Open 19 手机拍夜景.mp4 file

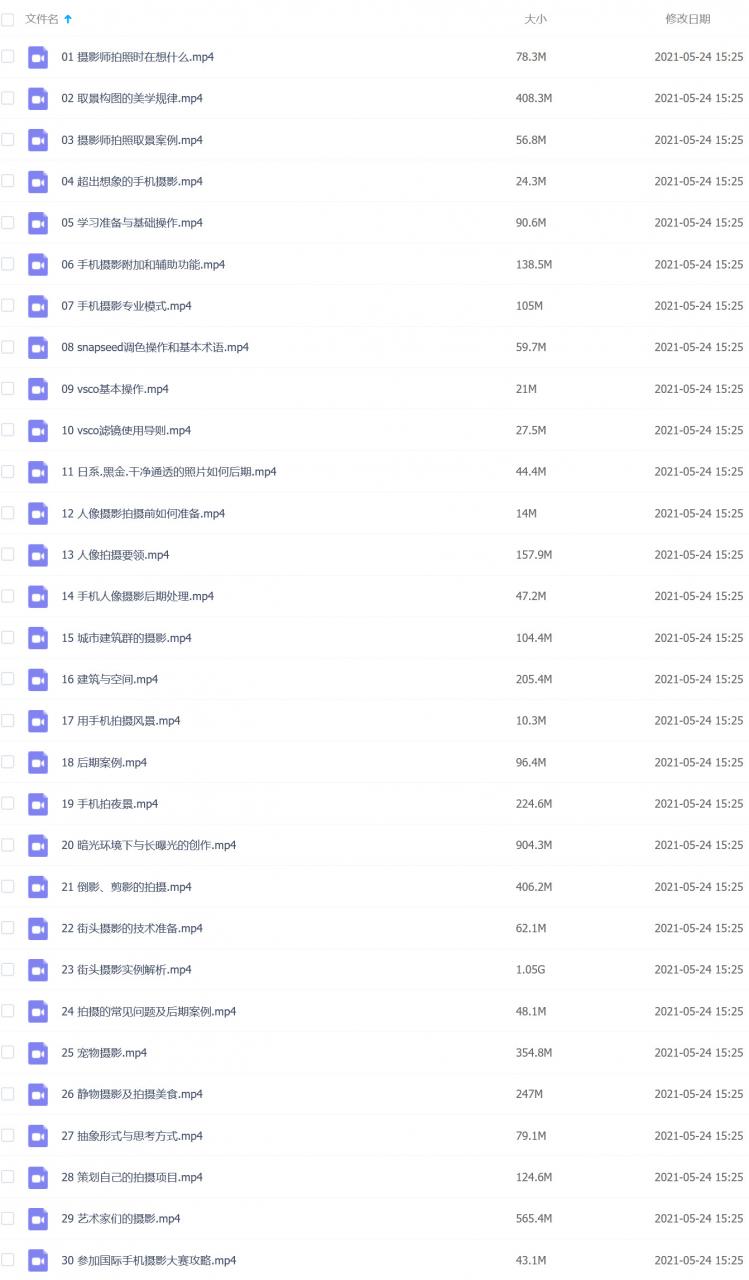pos(110,804)
